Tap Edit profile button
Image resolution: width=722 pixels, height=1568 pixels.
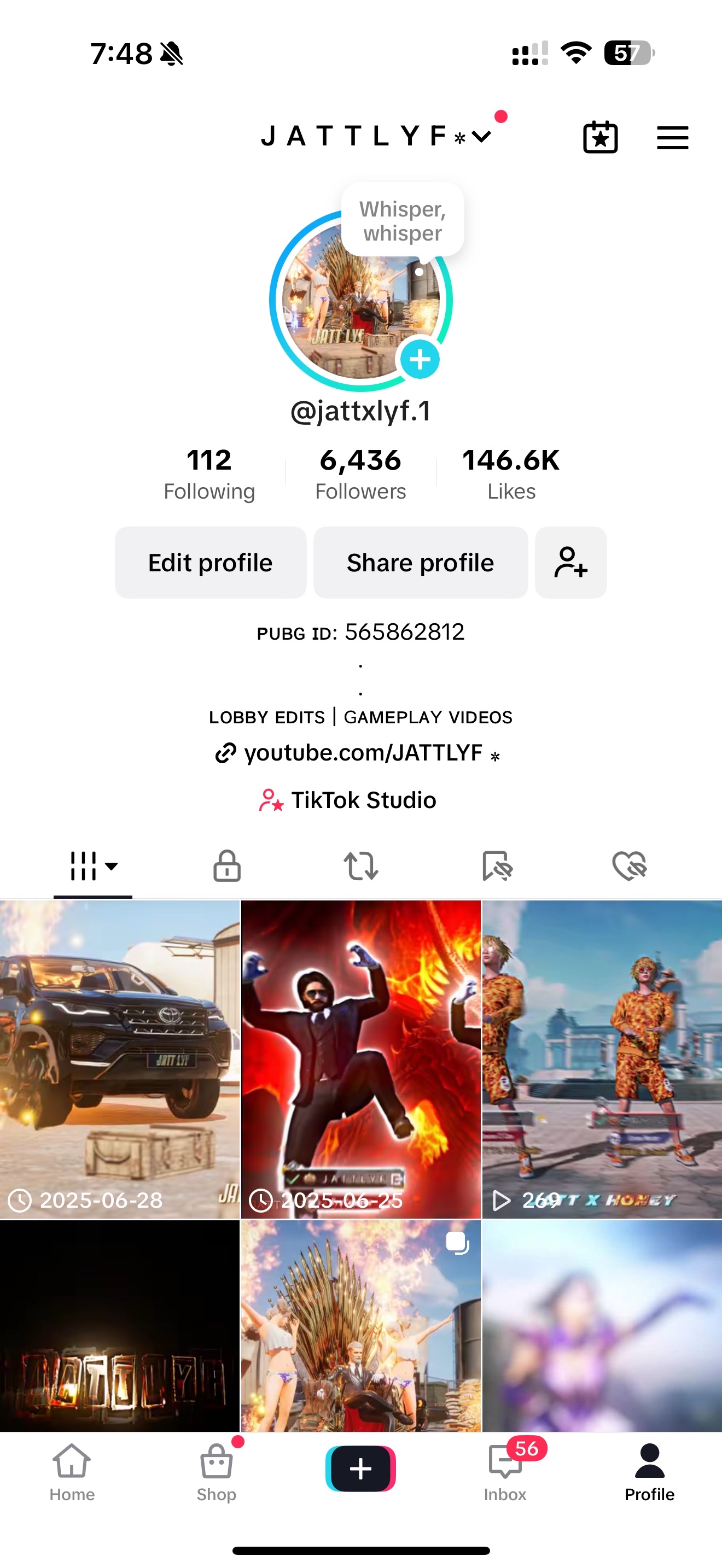click(x=211, y=563)
